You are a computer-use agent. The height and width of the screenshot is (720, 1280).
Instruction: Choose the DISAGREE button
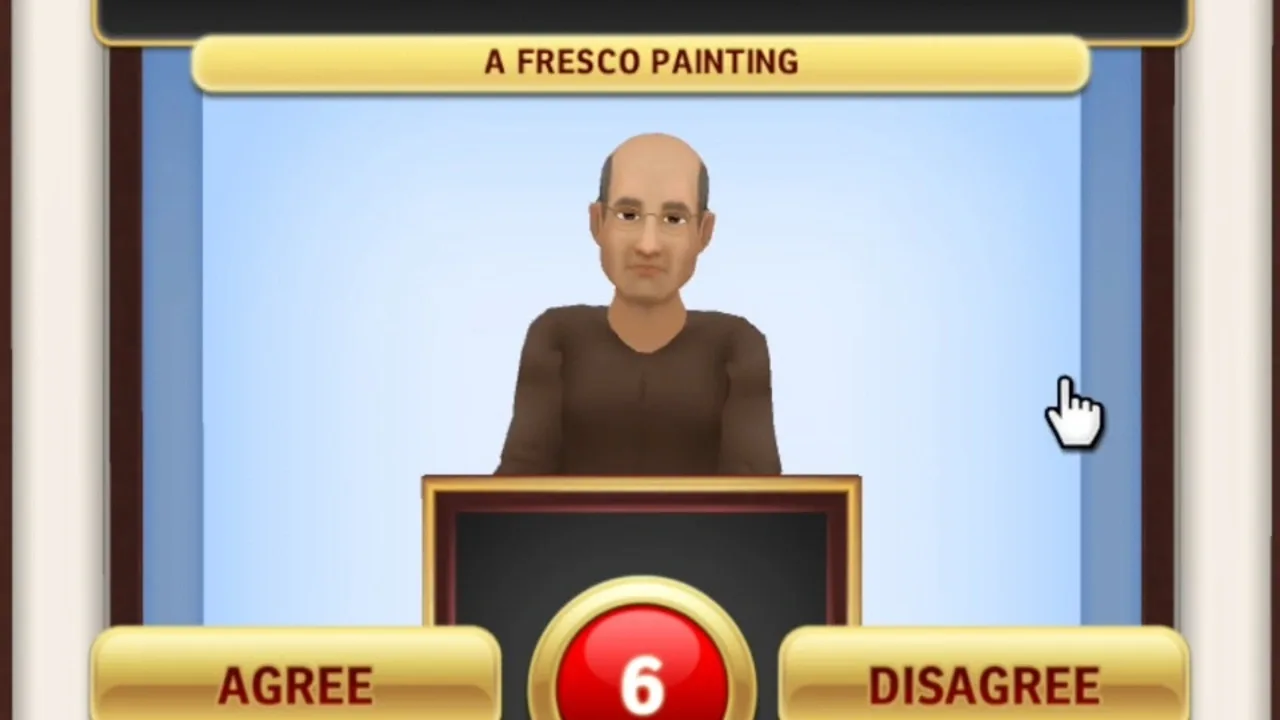(984, 676)
